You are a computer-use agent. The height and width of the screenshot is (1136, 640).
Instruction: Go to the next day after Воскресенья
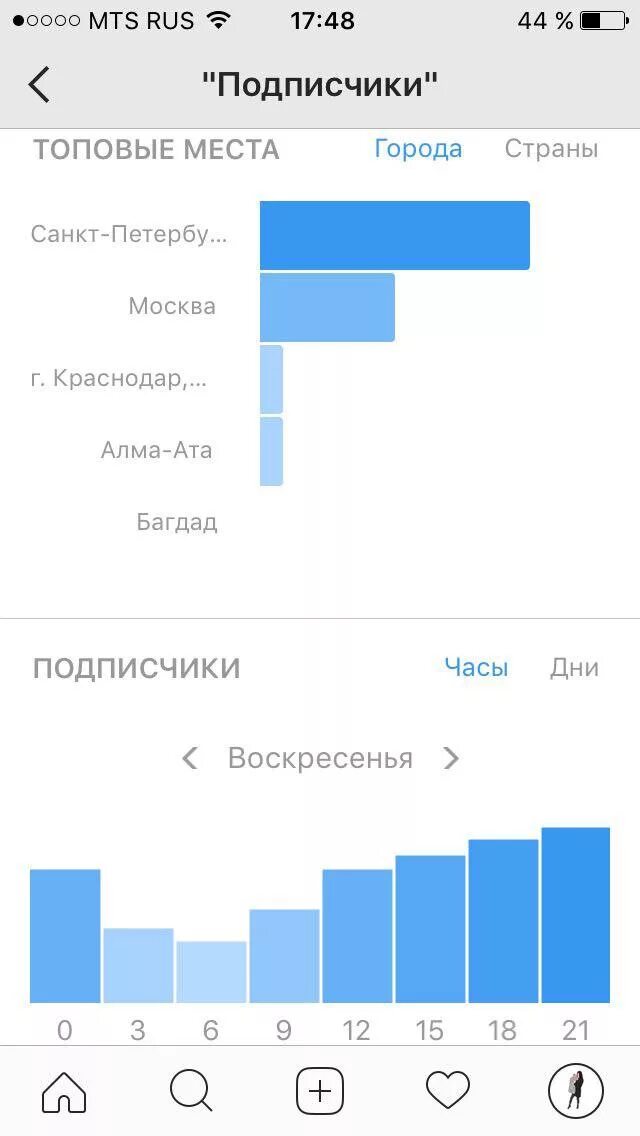[451, 759]
